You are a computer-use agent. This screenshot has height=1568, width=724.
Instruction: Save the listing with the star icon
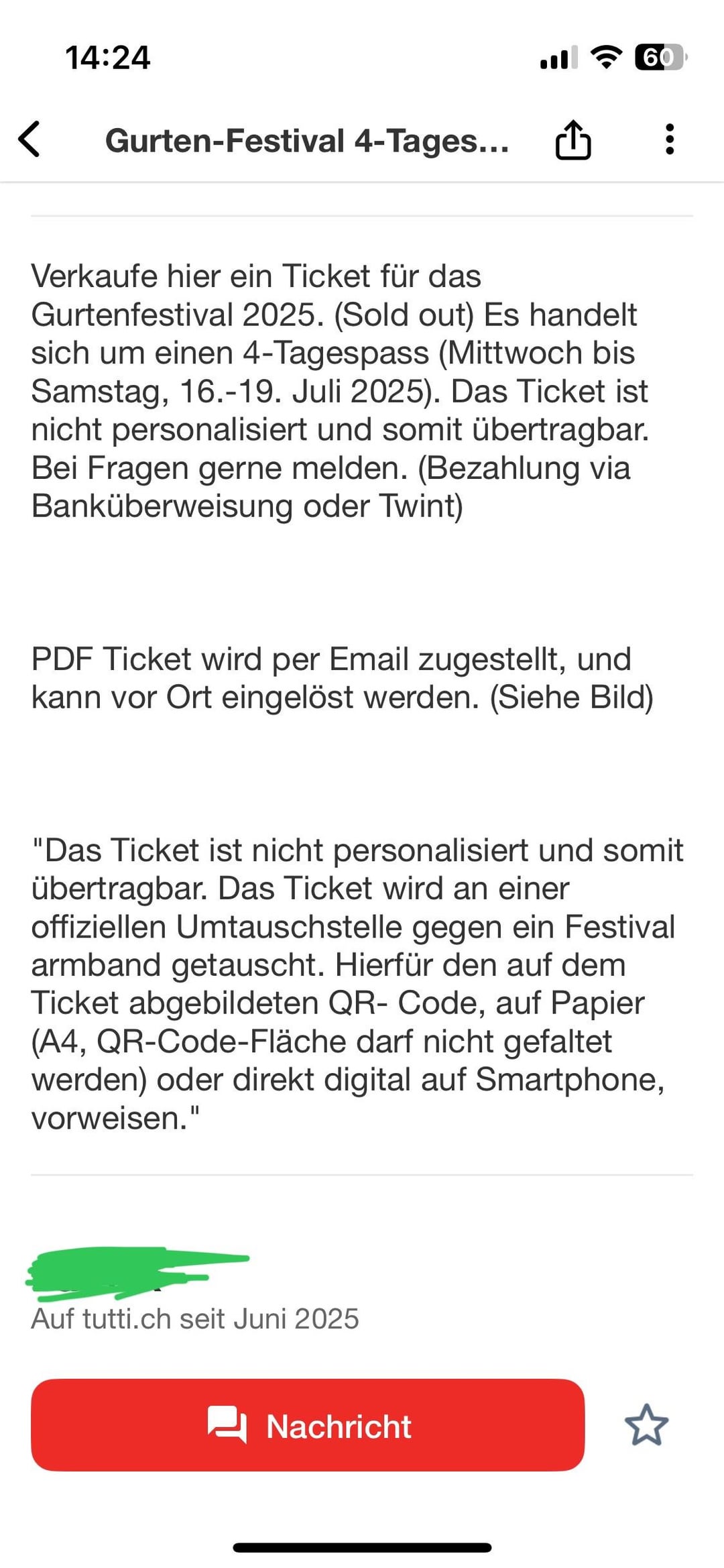click(x=647, y=1425)
